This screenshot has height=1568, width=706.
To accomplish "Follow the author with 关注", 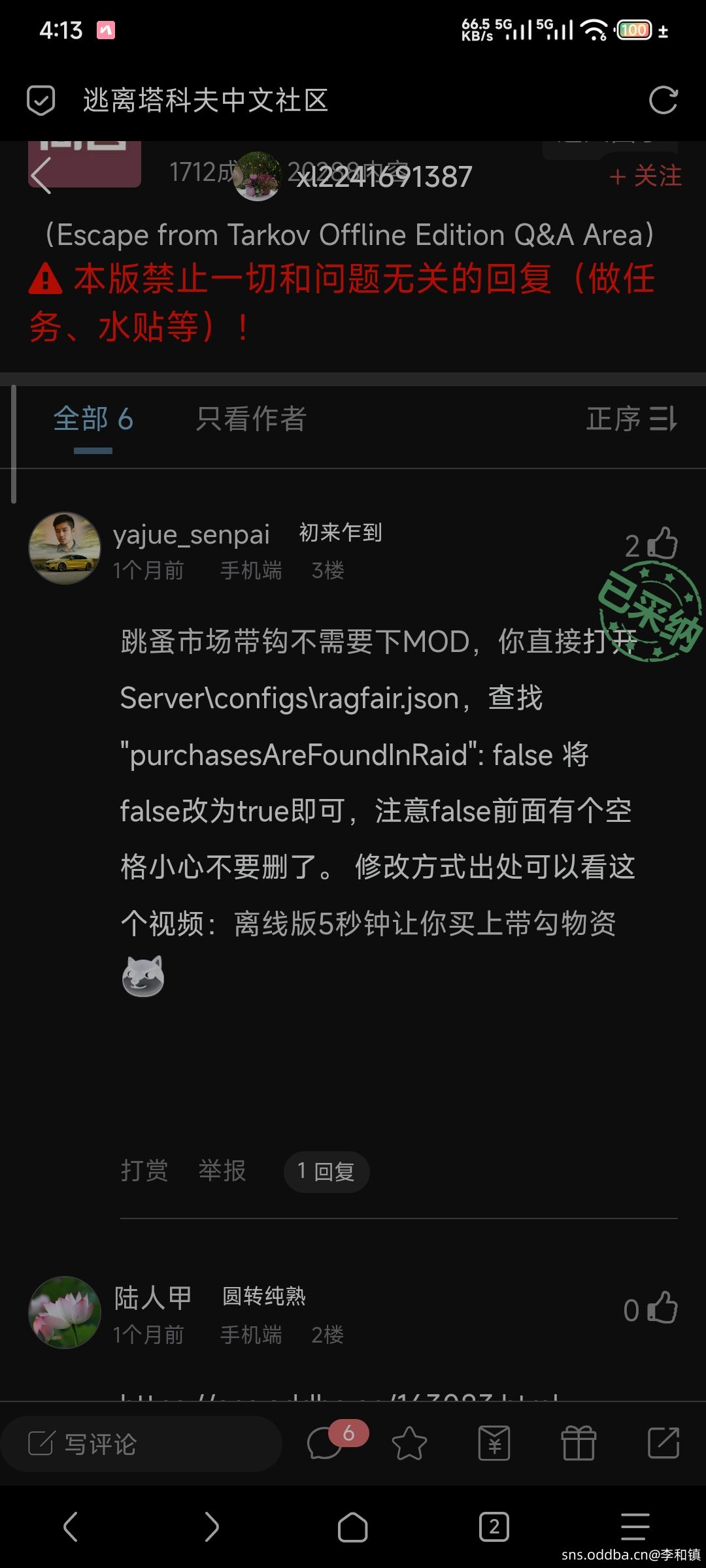I will 645,176.
